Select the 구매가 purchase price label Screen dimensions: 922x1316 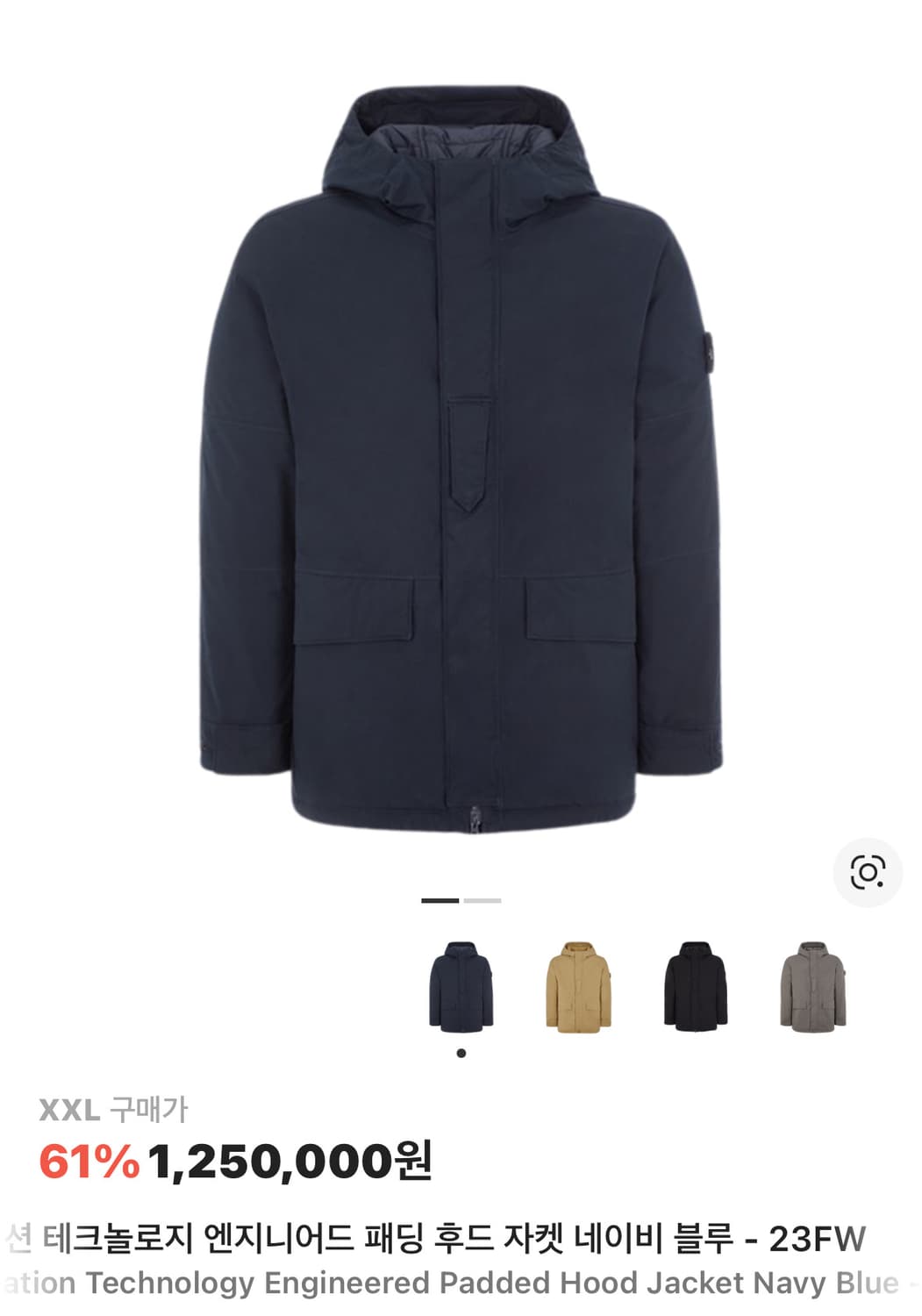[x=149, y=1112]
